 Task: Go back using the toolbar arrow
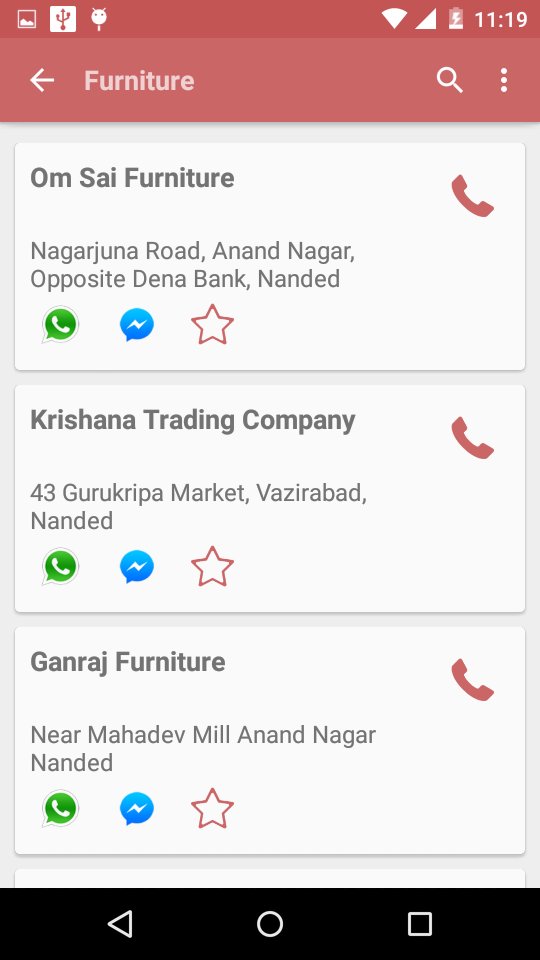(42, 80)
